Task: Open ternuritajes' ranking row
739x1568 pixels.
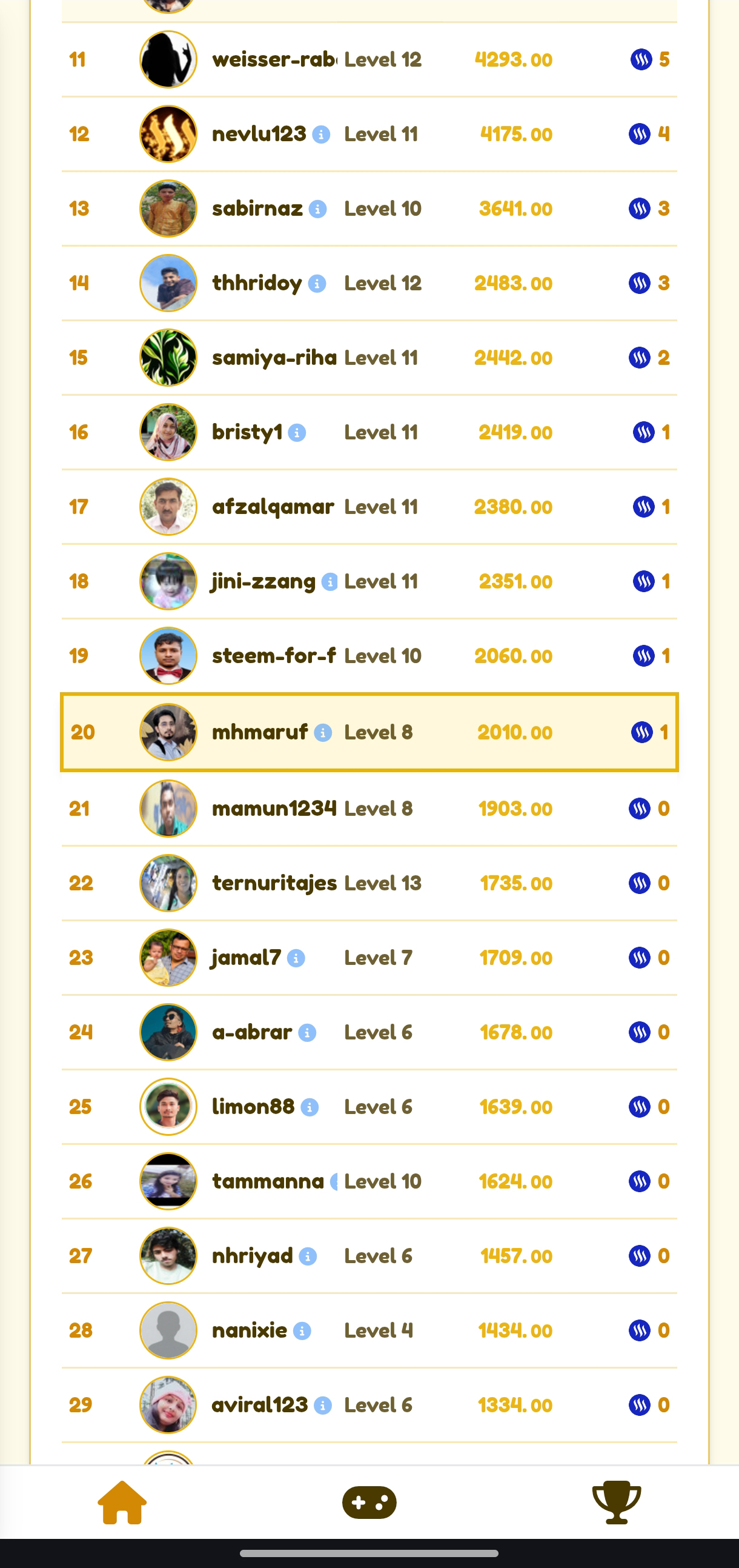Action: tap(369, 883)
